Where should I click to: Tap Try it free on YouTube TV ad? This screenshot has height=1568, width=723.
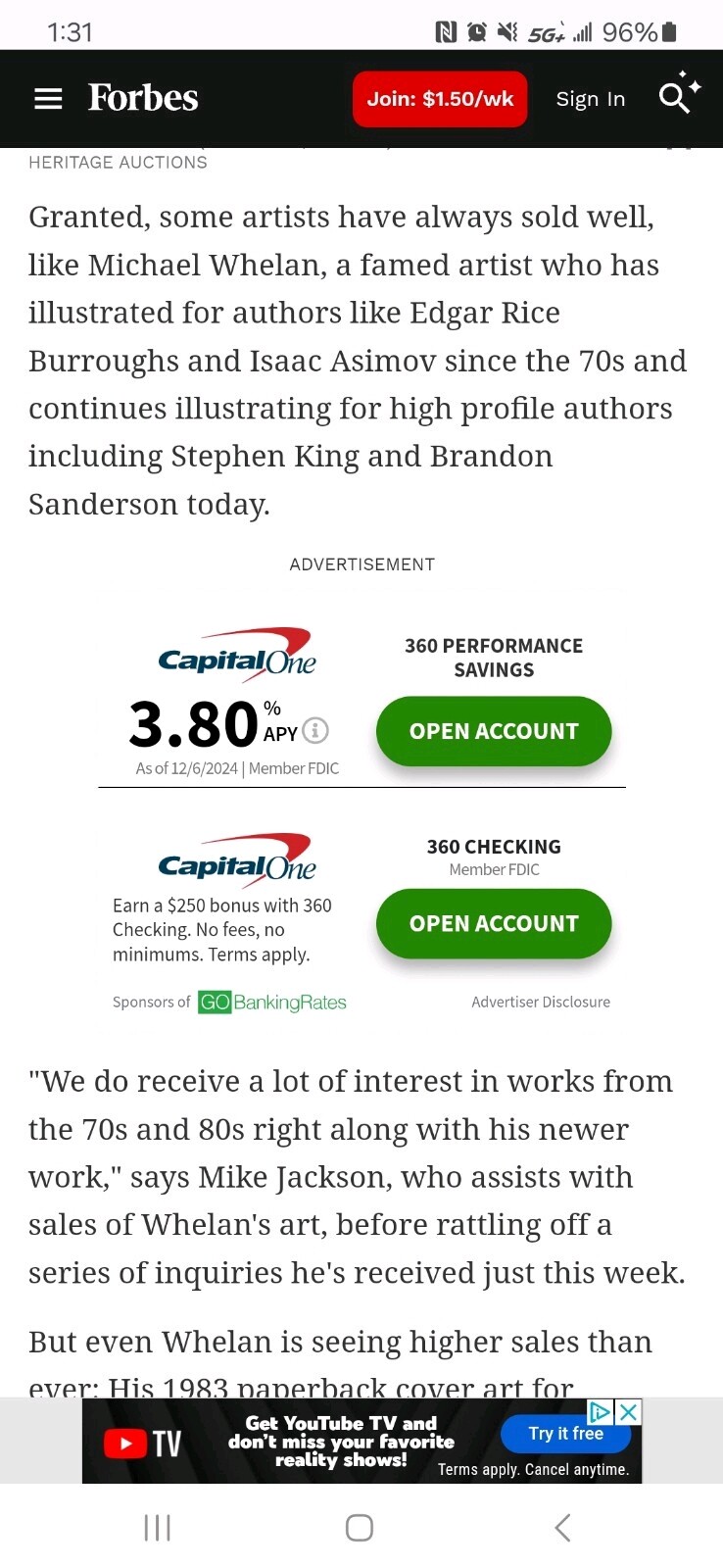(x=566, y=1434)
